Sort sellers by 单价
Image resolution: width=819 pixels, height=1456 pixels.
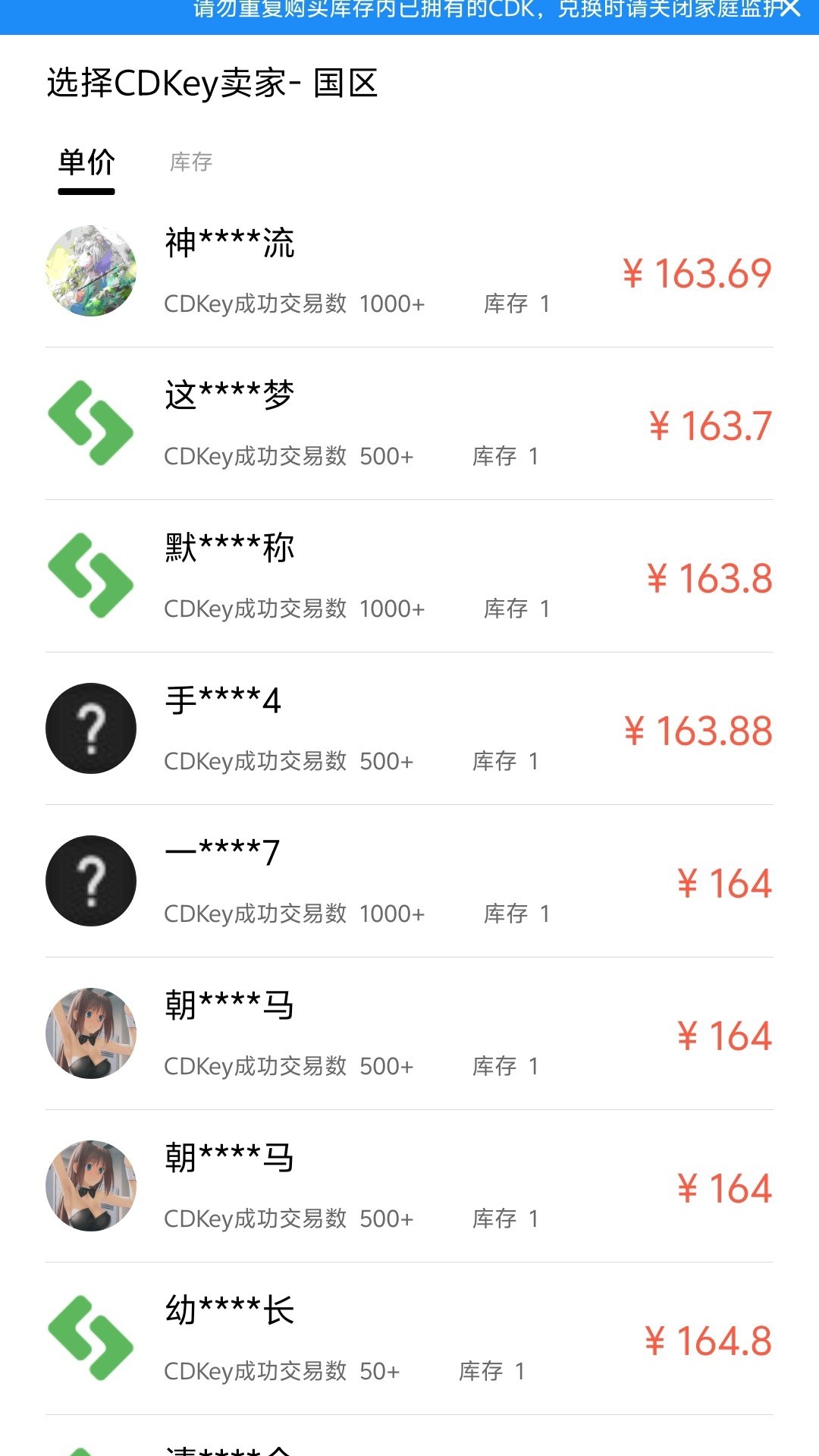click(86, 163)
